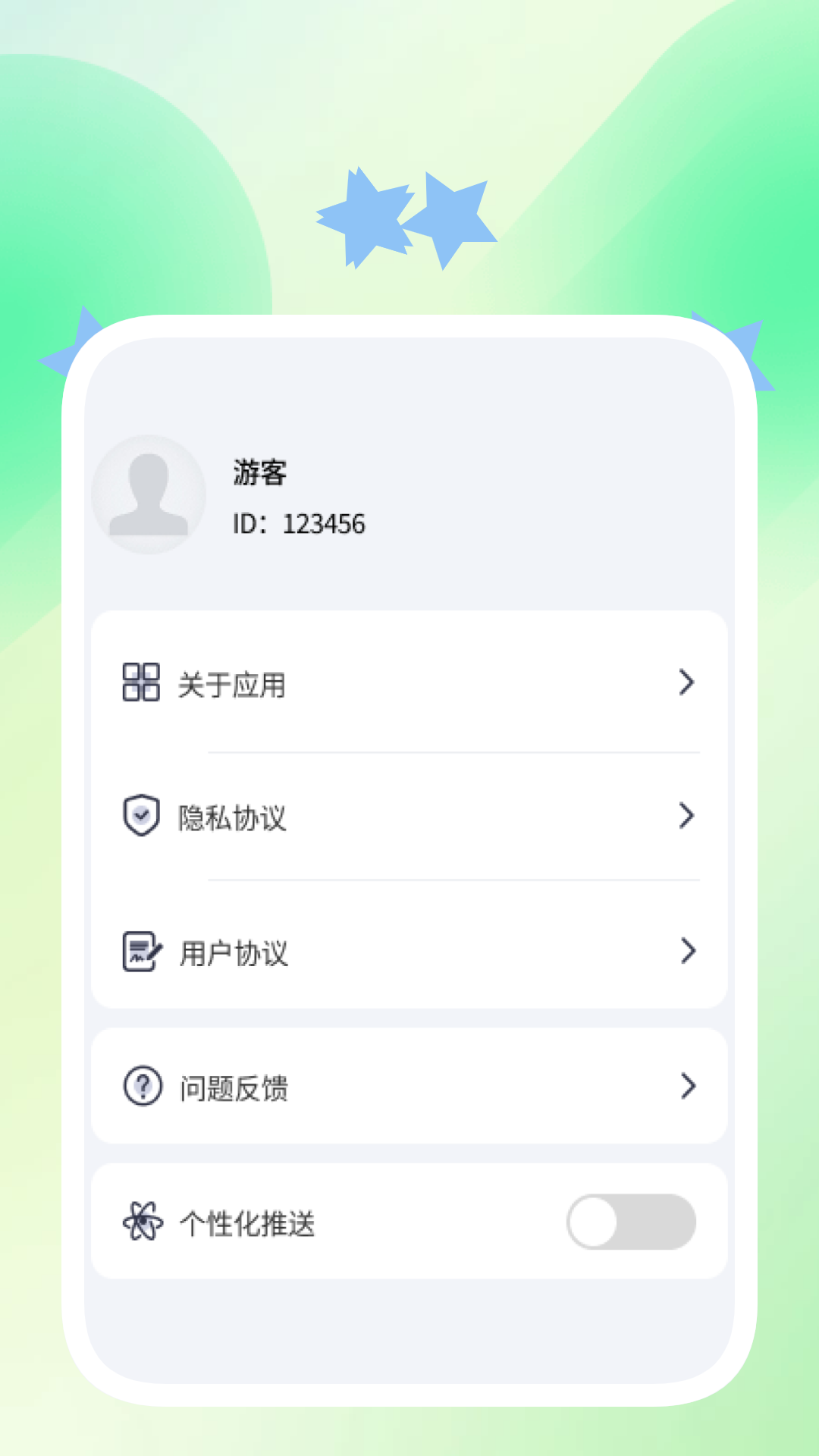
Task: Click the document-pen icon beside 用户协议
Action: (x=140, y=951)
